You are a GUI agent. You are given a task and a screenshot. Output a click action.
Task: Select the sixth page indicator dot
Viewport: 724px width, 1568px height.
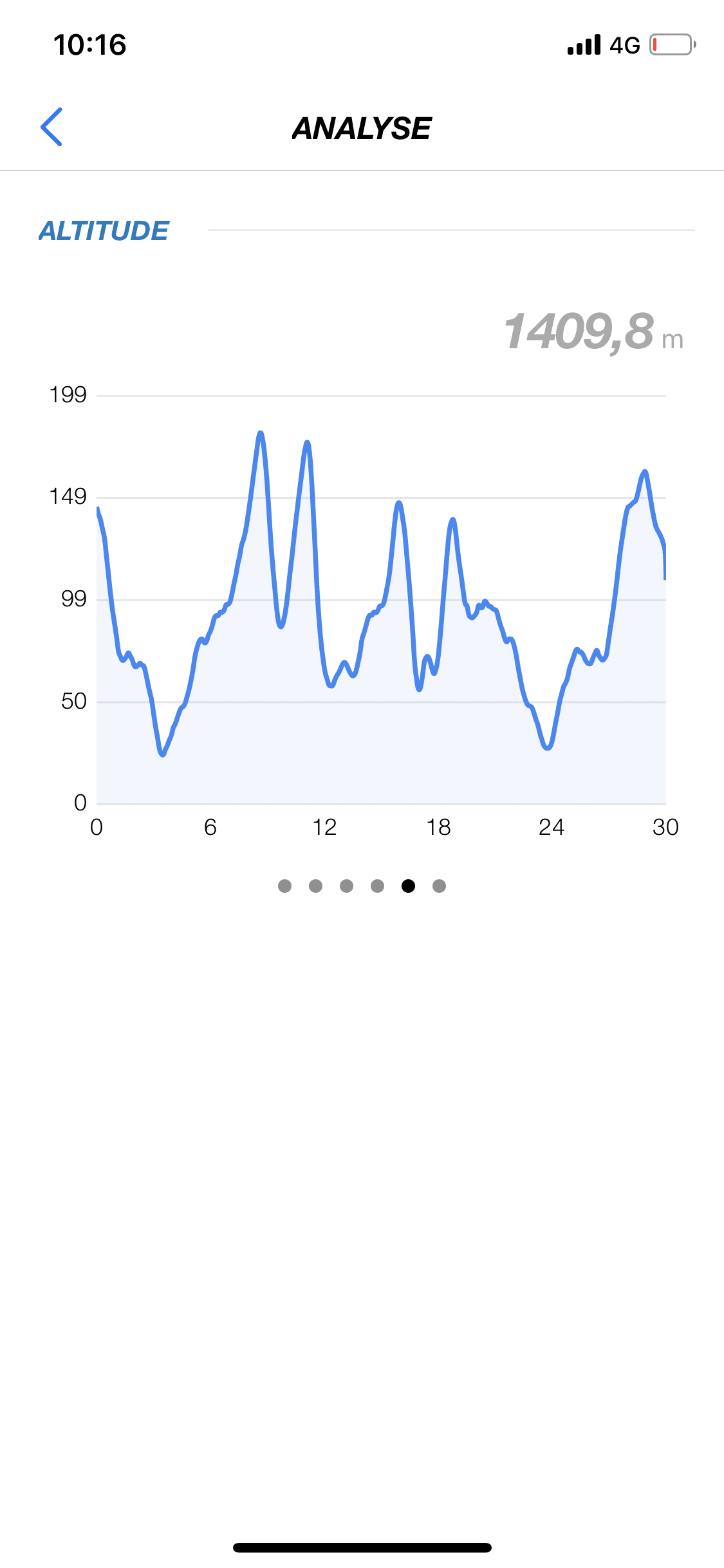click(440, 886)
